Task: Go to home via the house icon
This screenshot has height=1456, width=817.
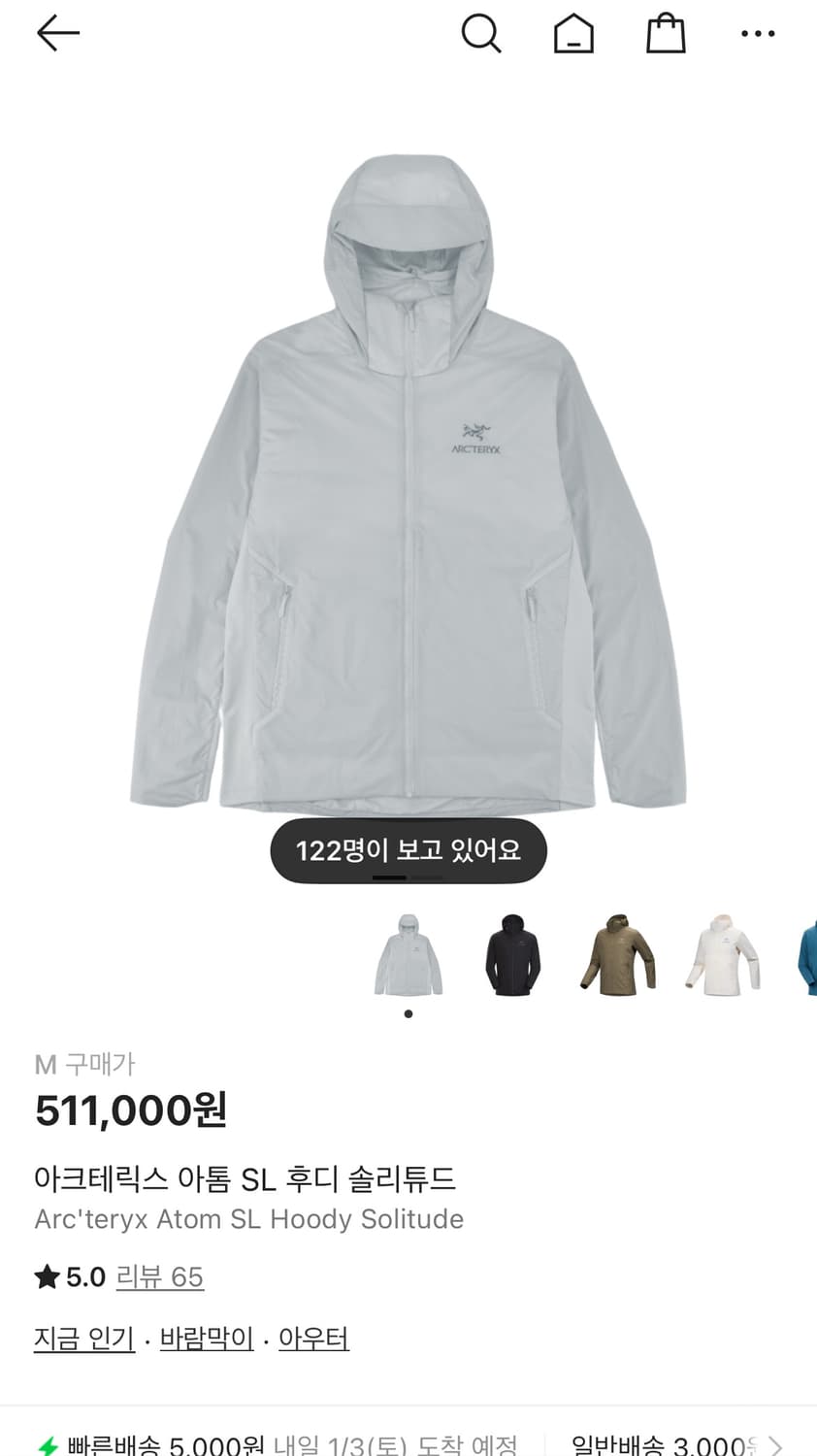Action: pos(573,32)
